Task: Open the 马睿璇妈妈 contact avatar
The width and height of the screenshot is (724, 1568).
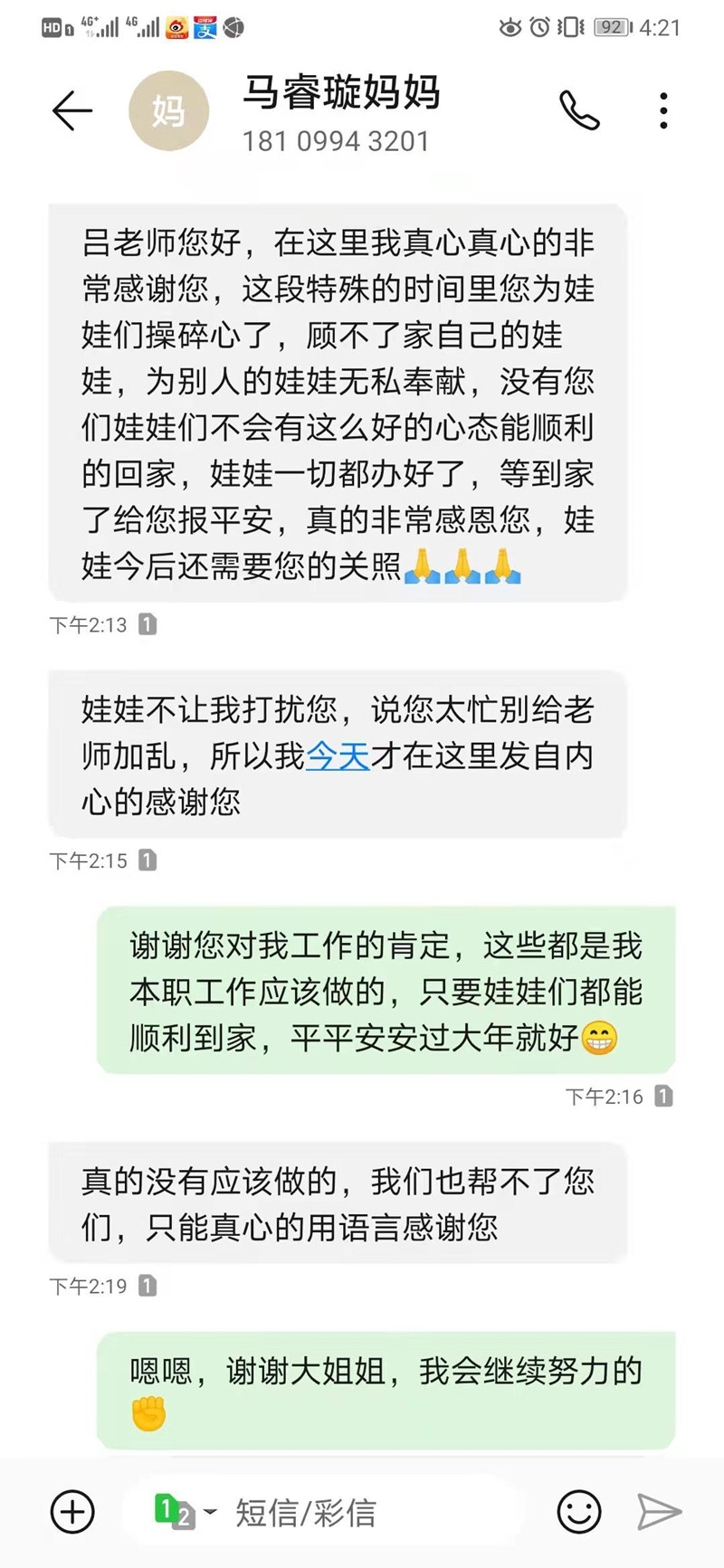Action: tap(169, 111)
